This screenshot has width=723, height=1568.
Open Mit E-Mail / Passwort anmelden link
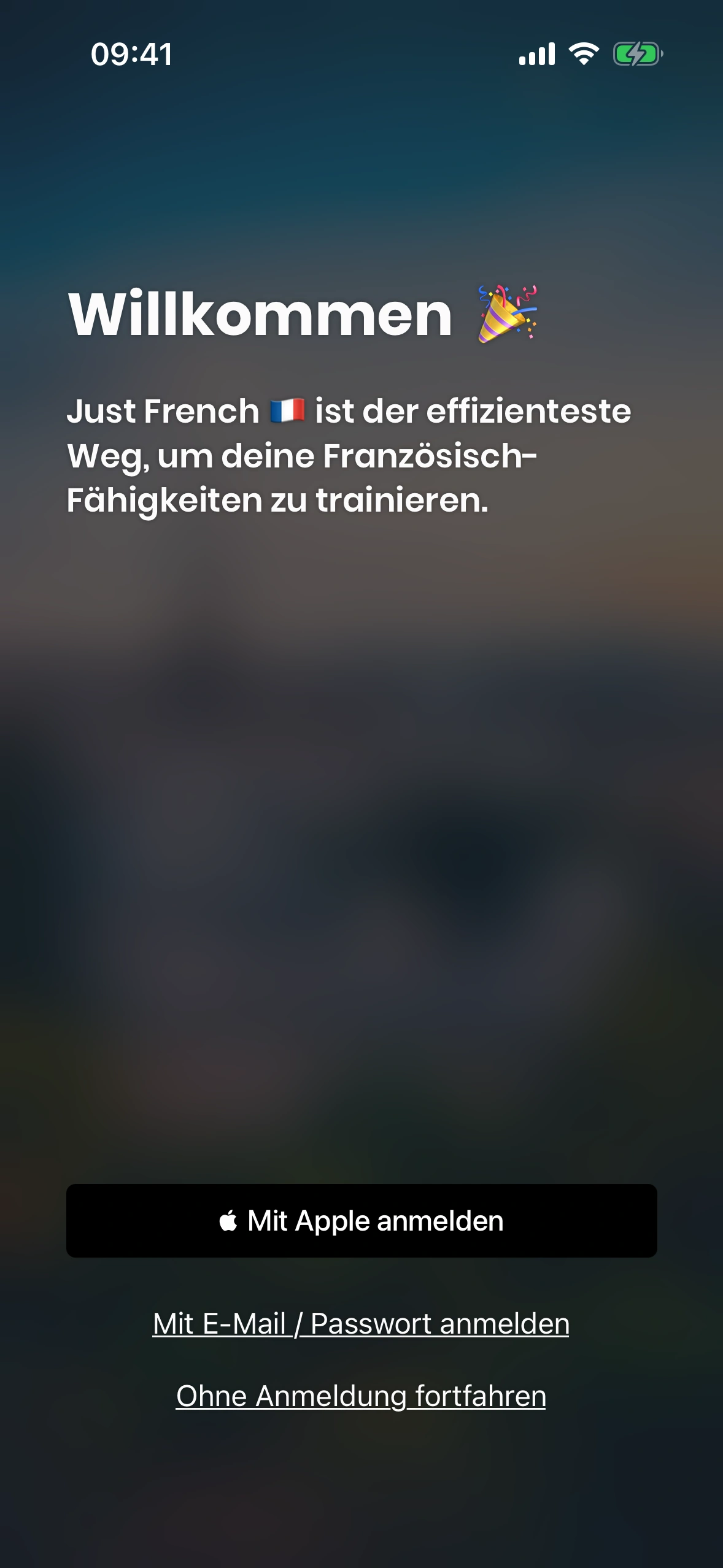tap(361, 1323)
